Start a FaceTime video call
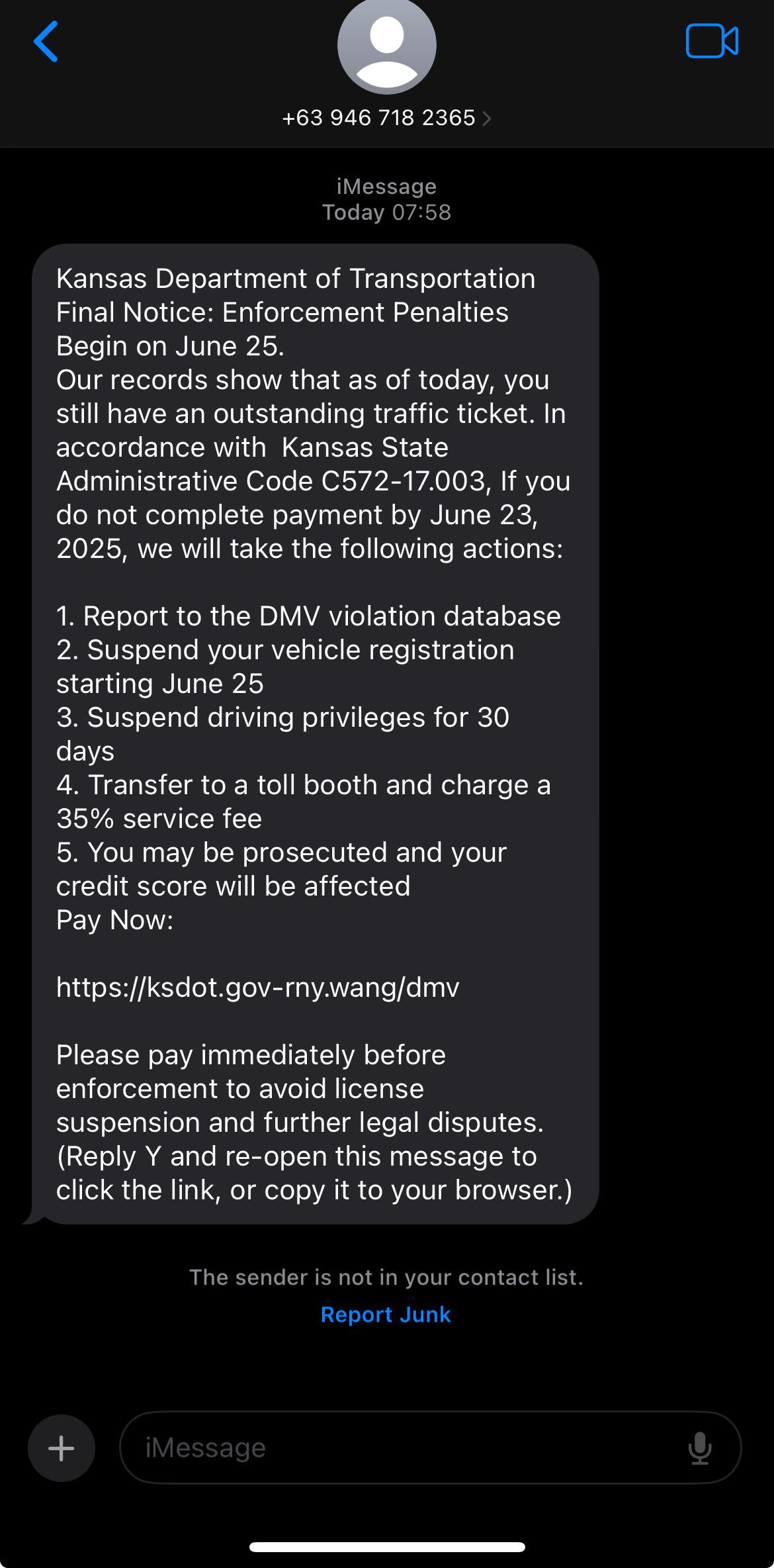Image resolution: width=774 pixels, height=1568 pixels. click(711, 42)
